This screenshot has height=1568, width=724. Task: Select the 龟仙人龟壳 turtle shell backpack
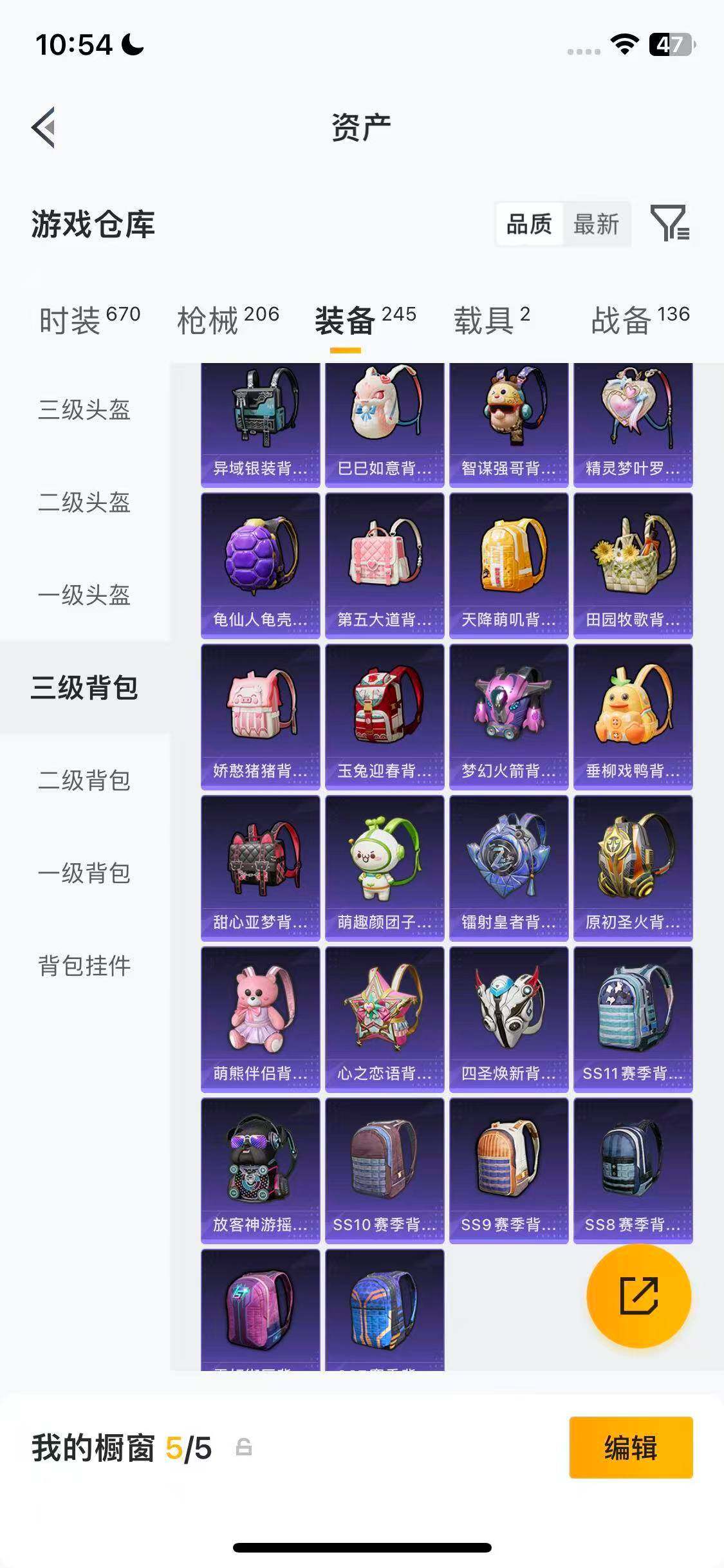coord(259,563)
